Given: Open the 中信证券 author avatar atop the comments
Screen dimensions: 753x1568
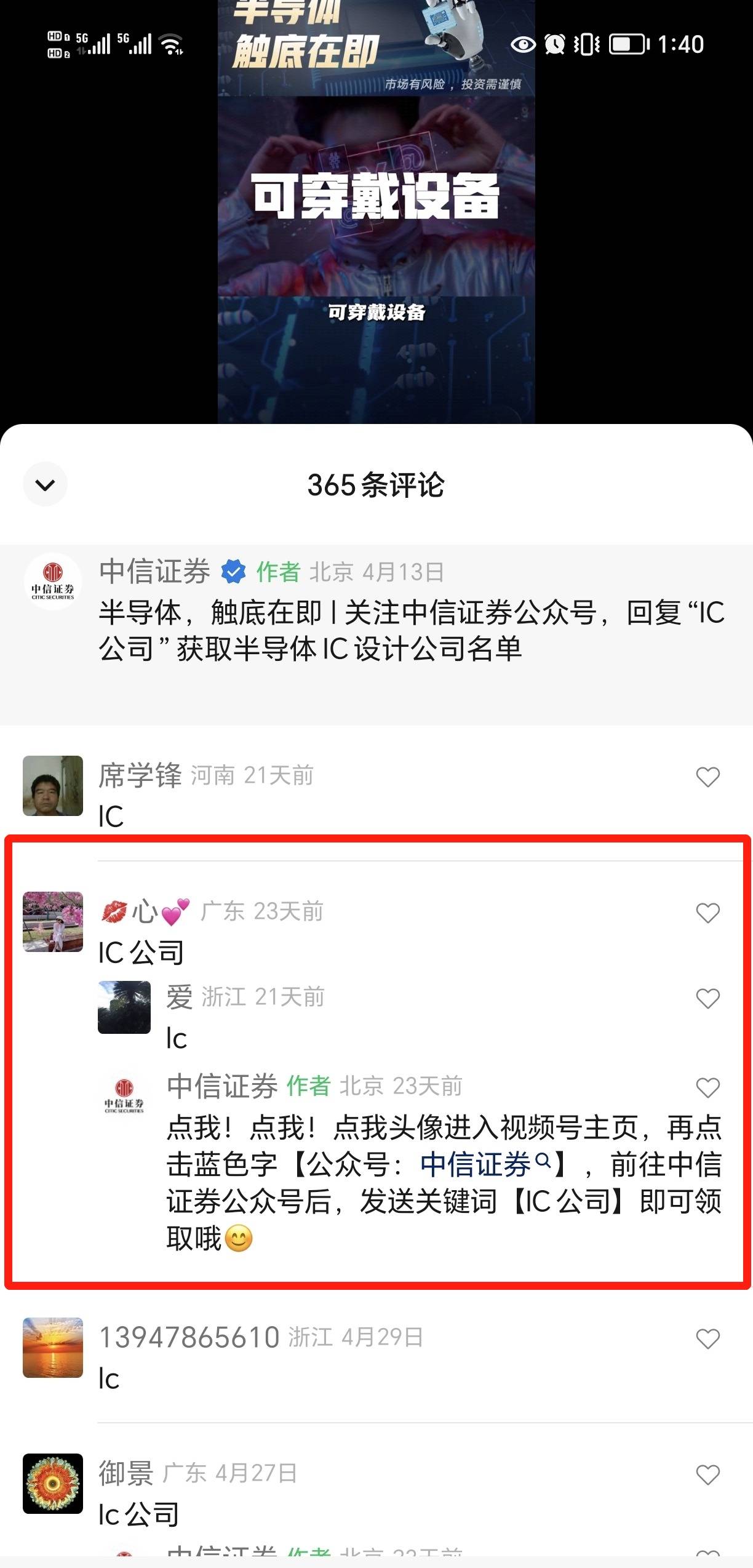Looking at the screenshot, I should [x=53, y=582].
